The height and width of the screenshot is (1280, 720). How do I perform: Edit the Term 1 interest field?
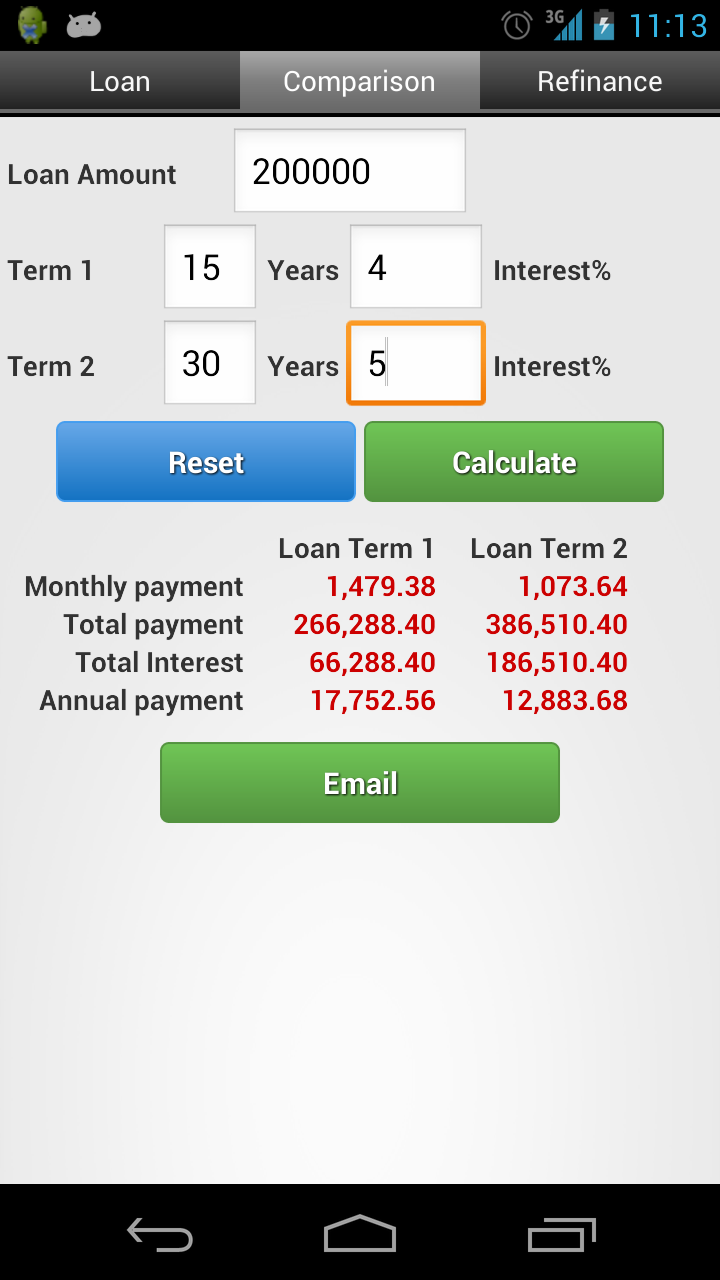[x=416, y=267]
